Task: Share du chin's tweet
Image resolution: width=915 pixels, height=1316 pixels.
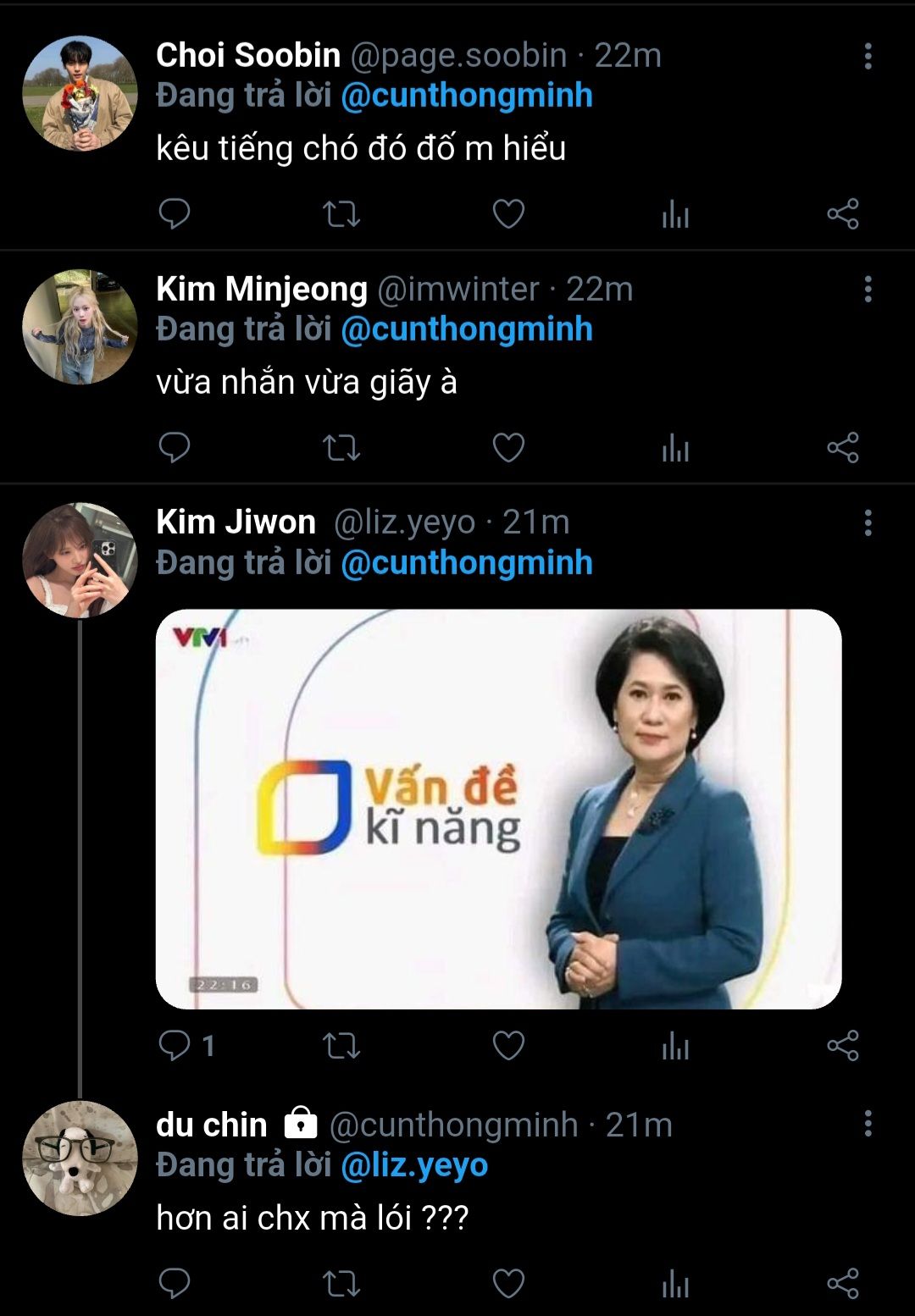Action: click(x=842, y=1284)
